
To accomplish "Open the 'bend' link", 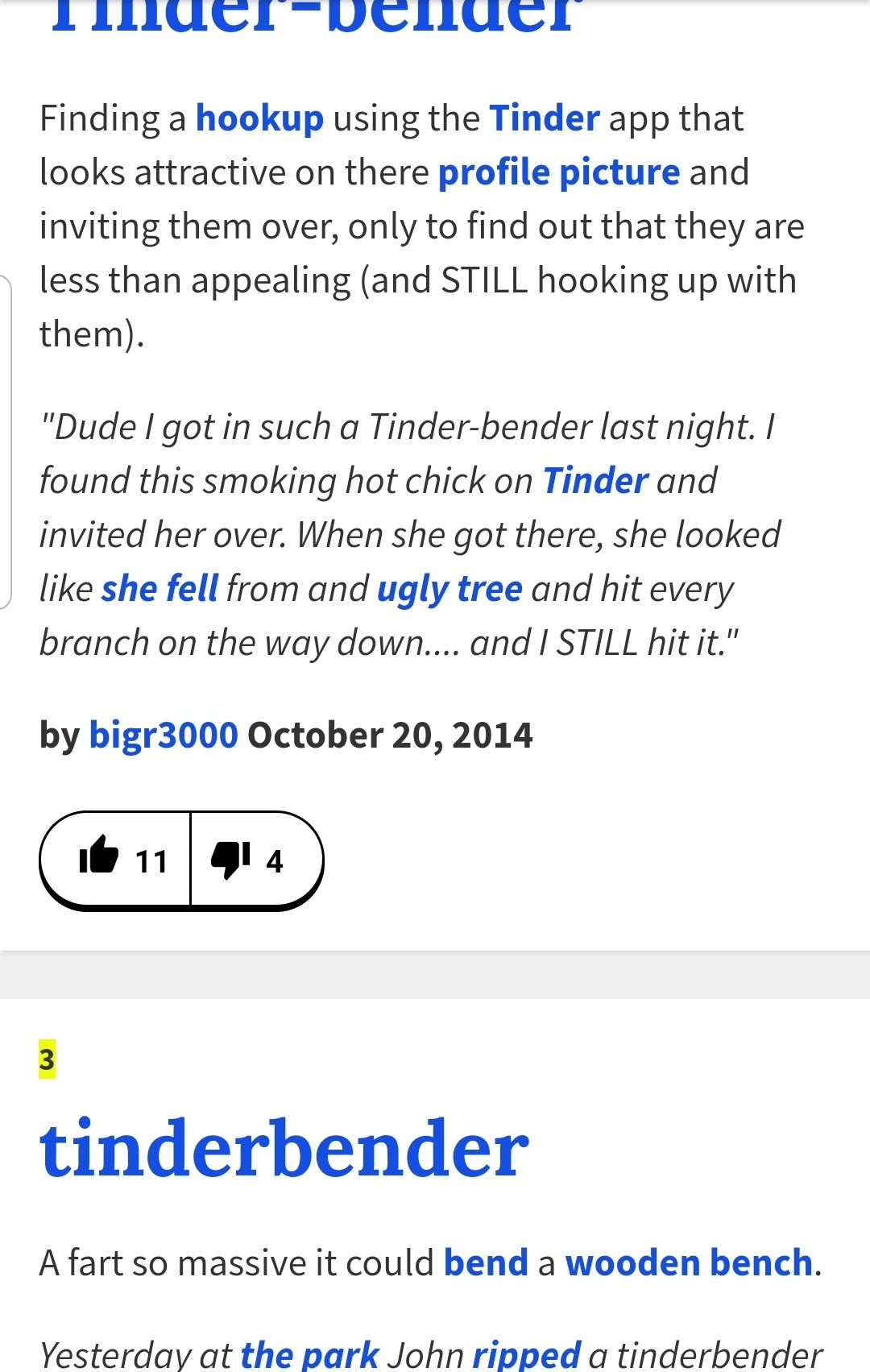I will [x=486, y=1262].
